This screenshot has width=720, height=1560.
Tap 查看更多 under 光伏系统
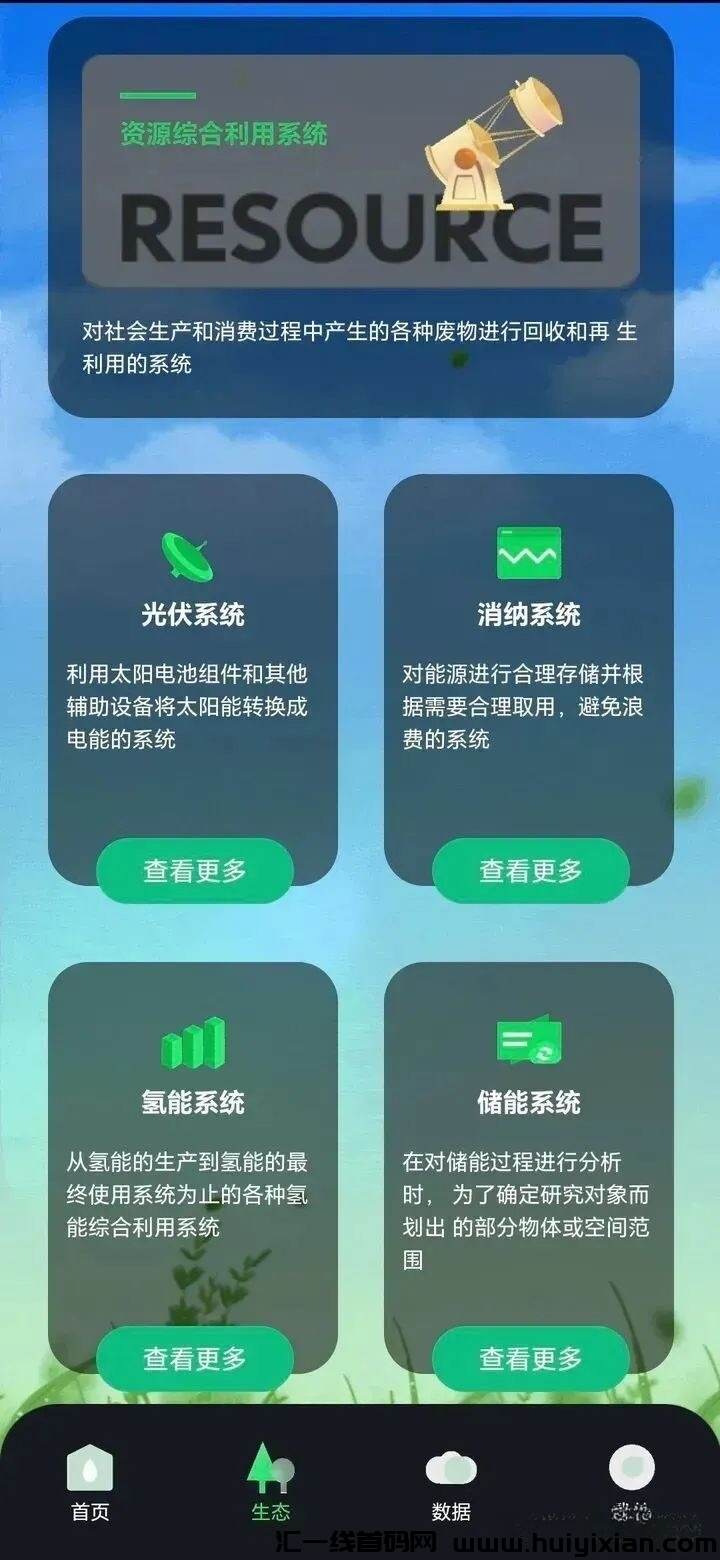(x=195, y=871)
